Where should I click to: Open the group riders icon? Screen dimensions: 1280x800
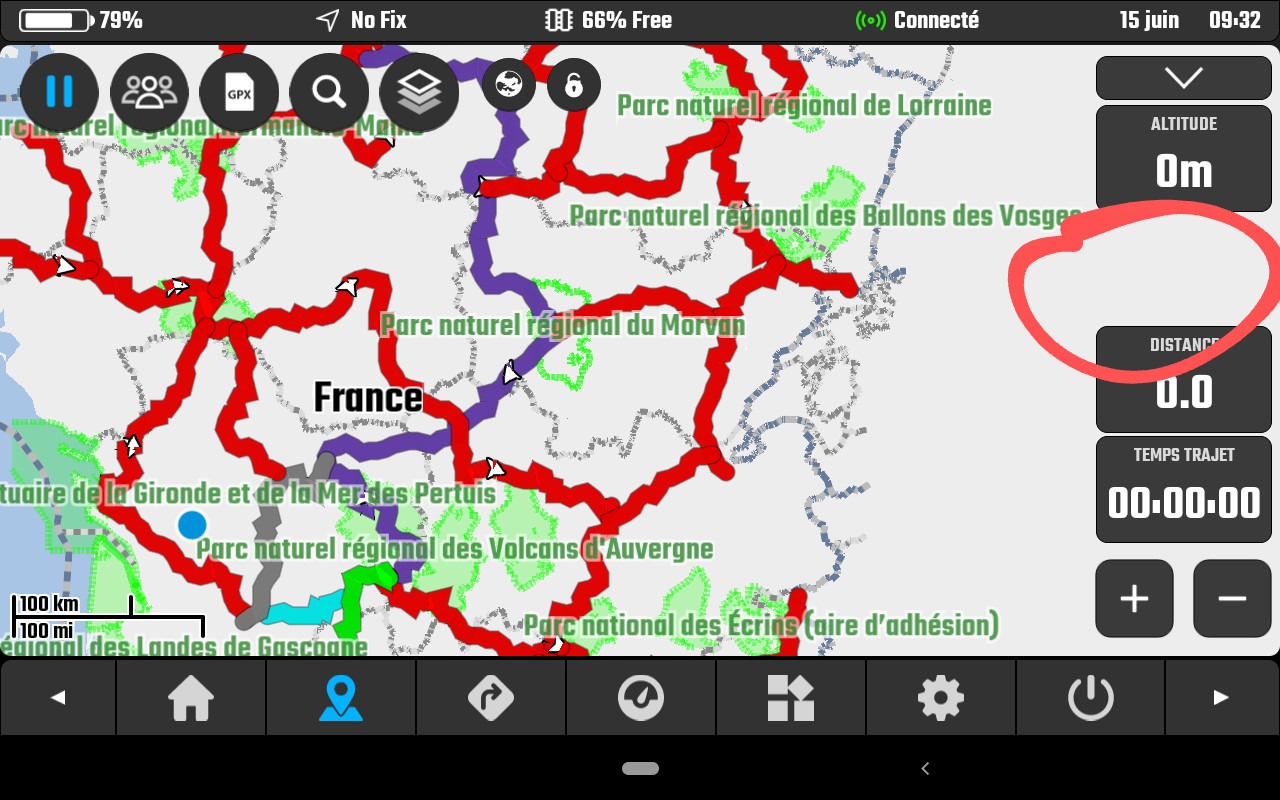tap(149, 92)
